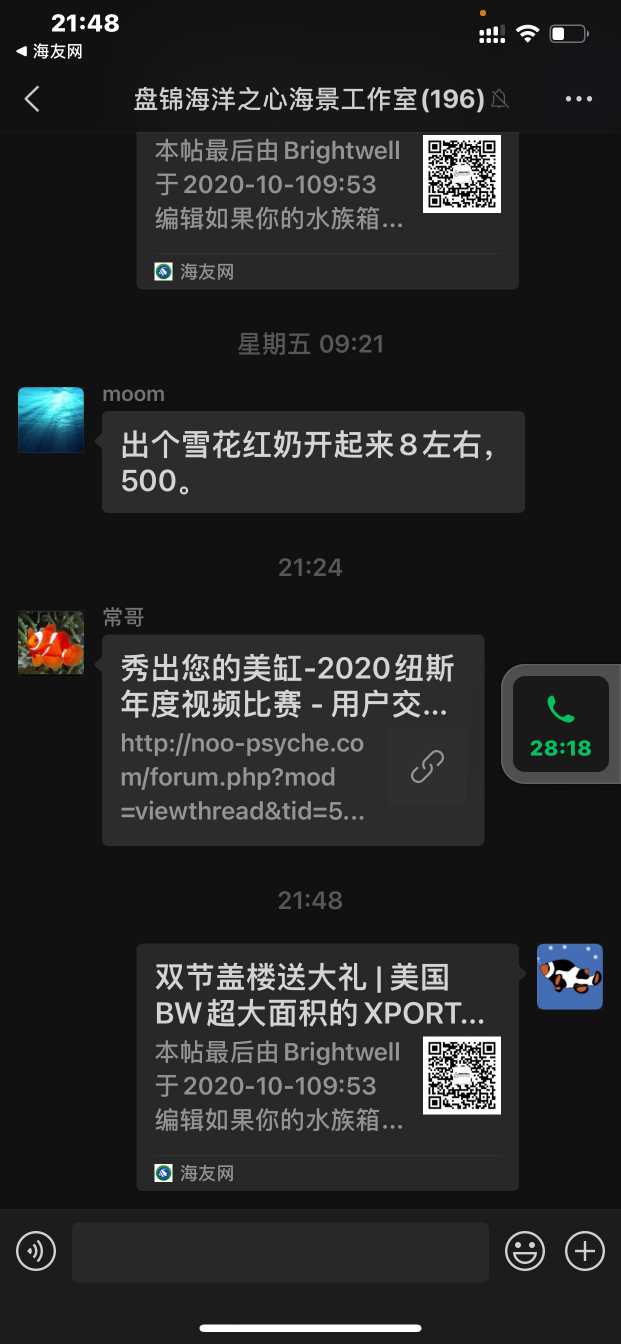Go back to the chat list

(33, 98)
